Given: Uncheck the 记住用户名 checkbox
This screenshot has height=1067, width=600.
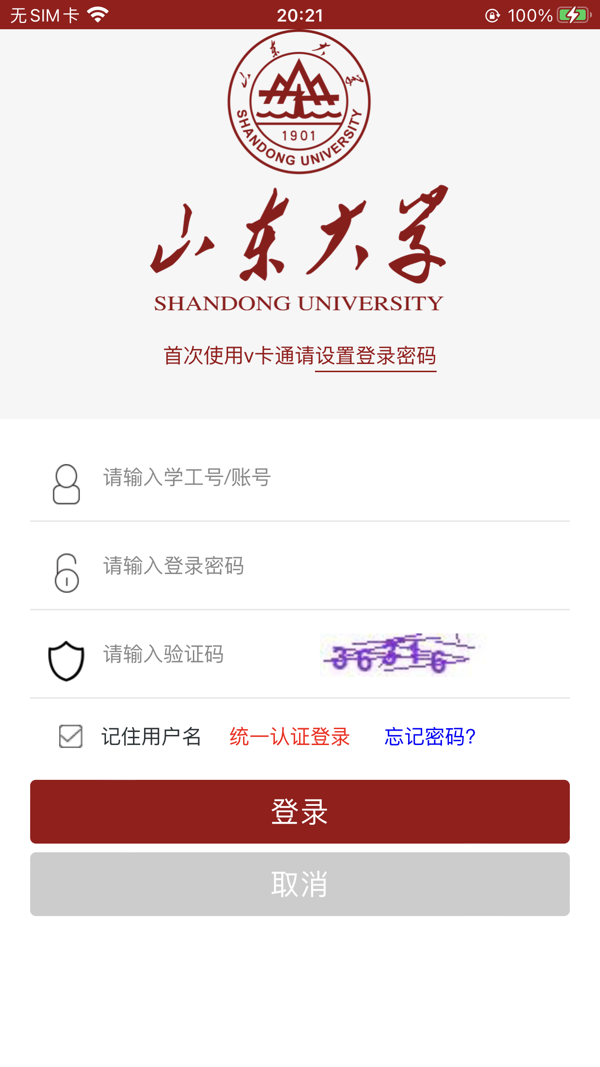Looking at the screenshot, I should 71,737.
